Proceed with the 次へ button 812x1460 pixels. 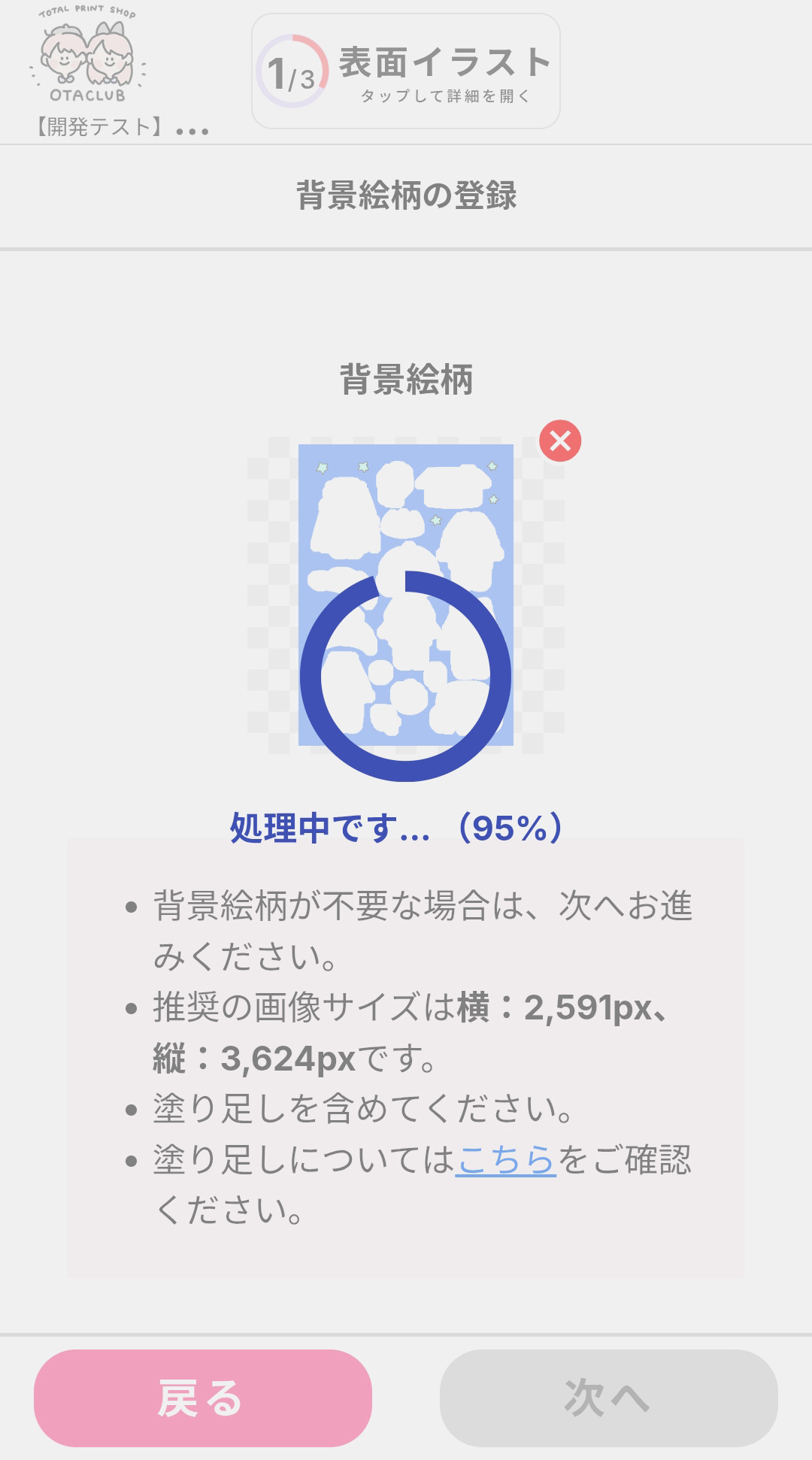click(608, 1398)
